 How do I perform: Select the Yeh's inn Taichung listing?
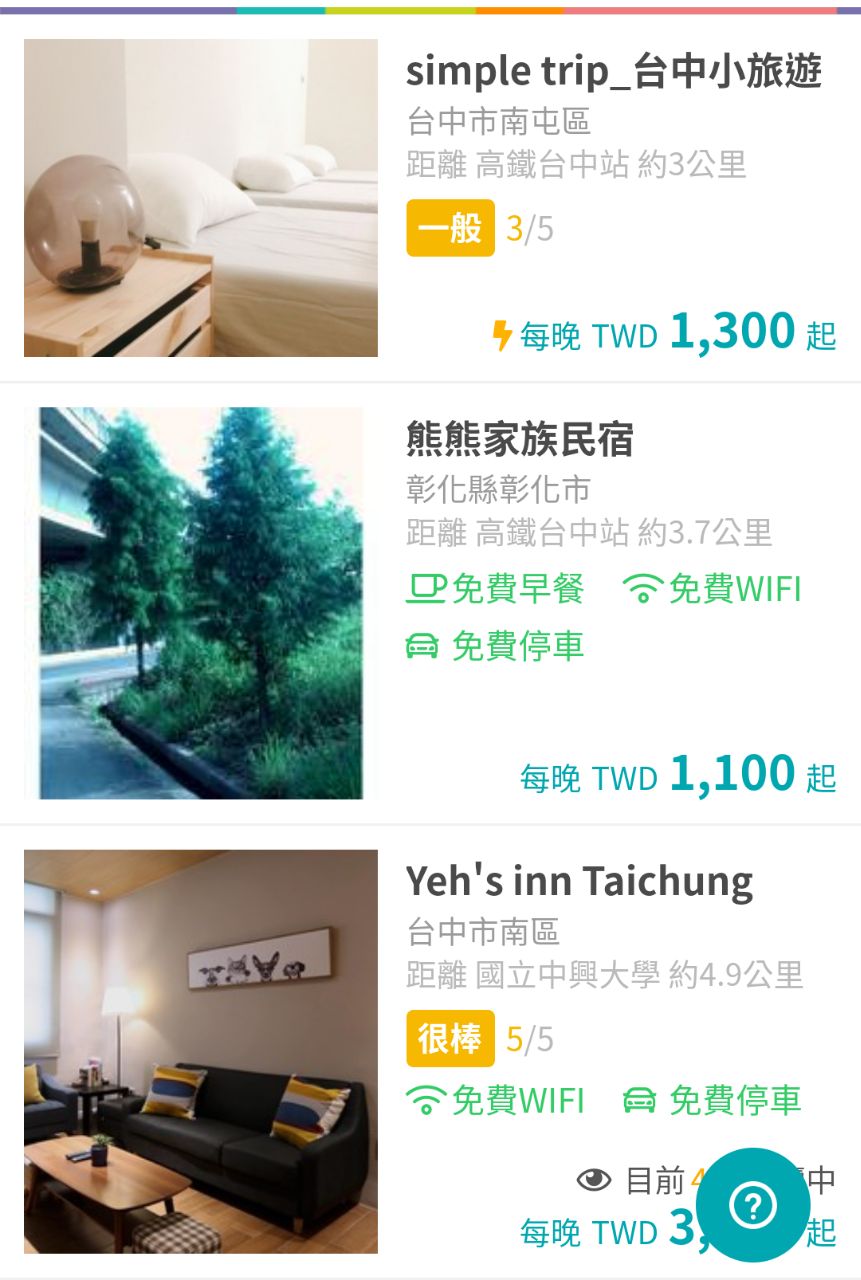pyautogui.click(x=579, y=882)
